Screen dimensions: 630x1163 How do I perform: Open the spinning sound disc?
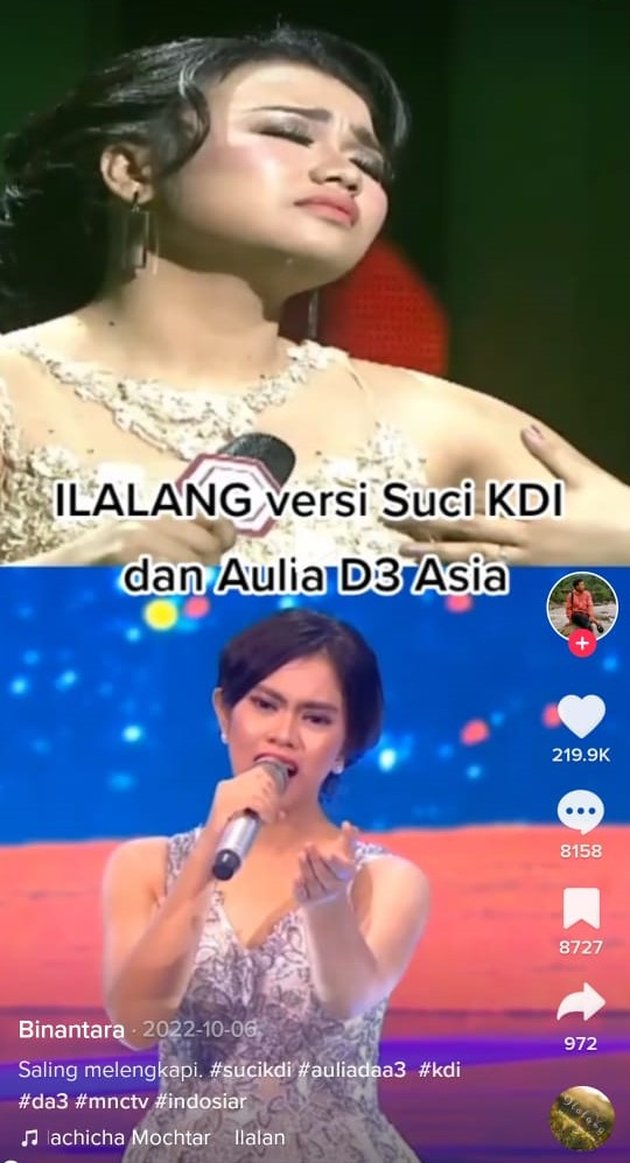(x=581, y=1117)
